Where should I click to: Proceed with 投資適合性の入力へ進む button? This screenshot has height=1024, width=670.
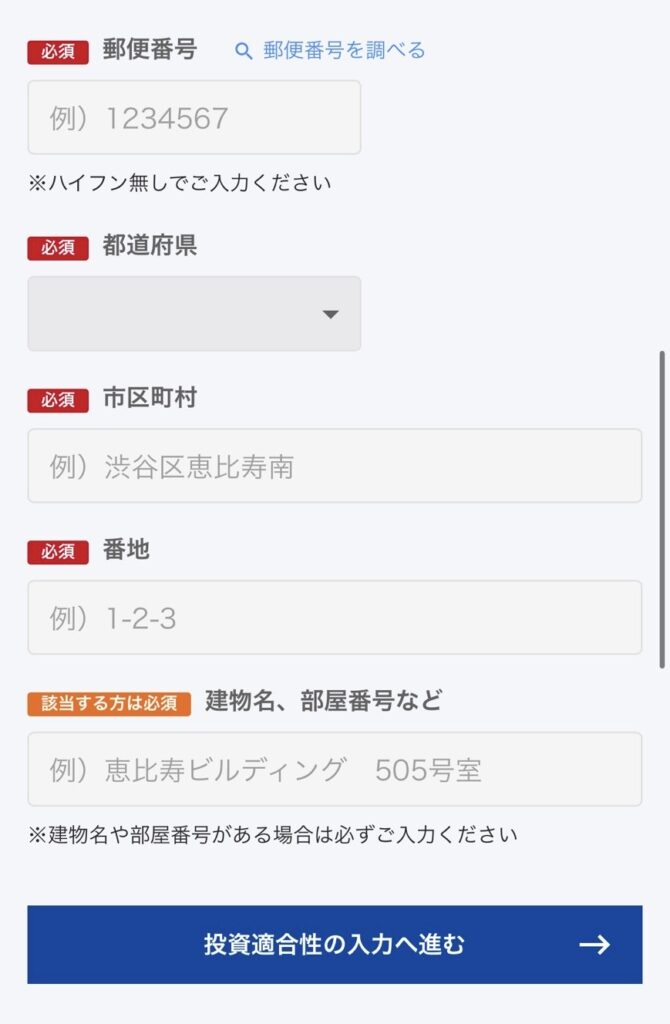tap(334, 945)
